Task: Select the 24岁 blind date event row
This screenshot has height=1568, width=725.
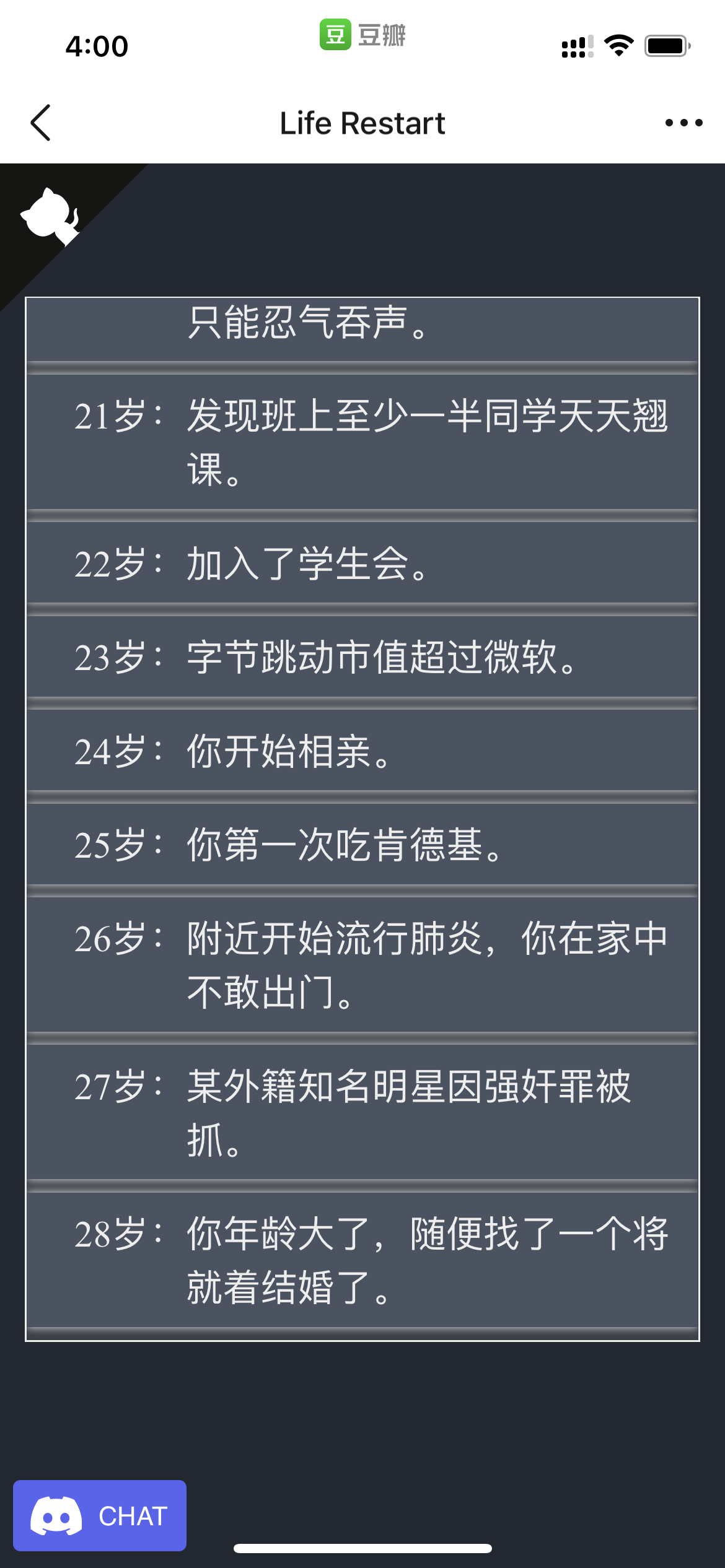Action: [x=362, y=752]
